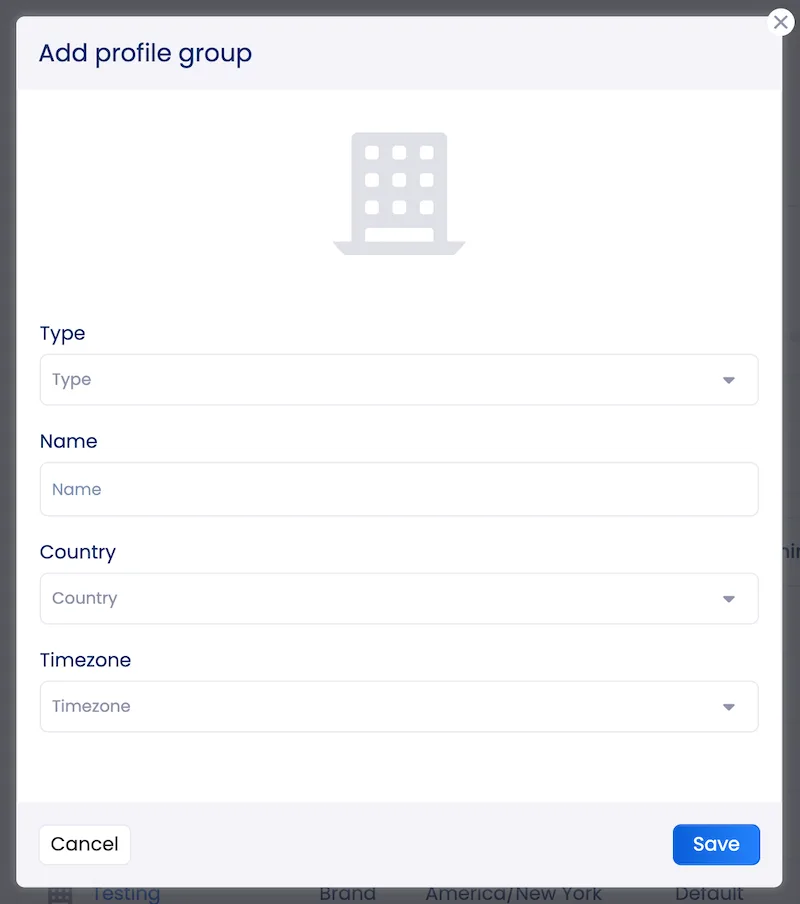Open the Country dropdown
This screenshot has height=904, width=800.
399,598
